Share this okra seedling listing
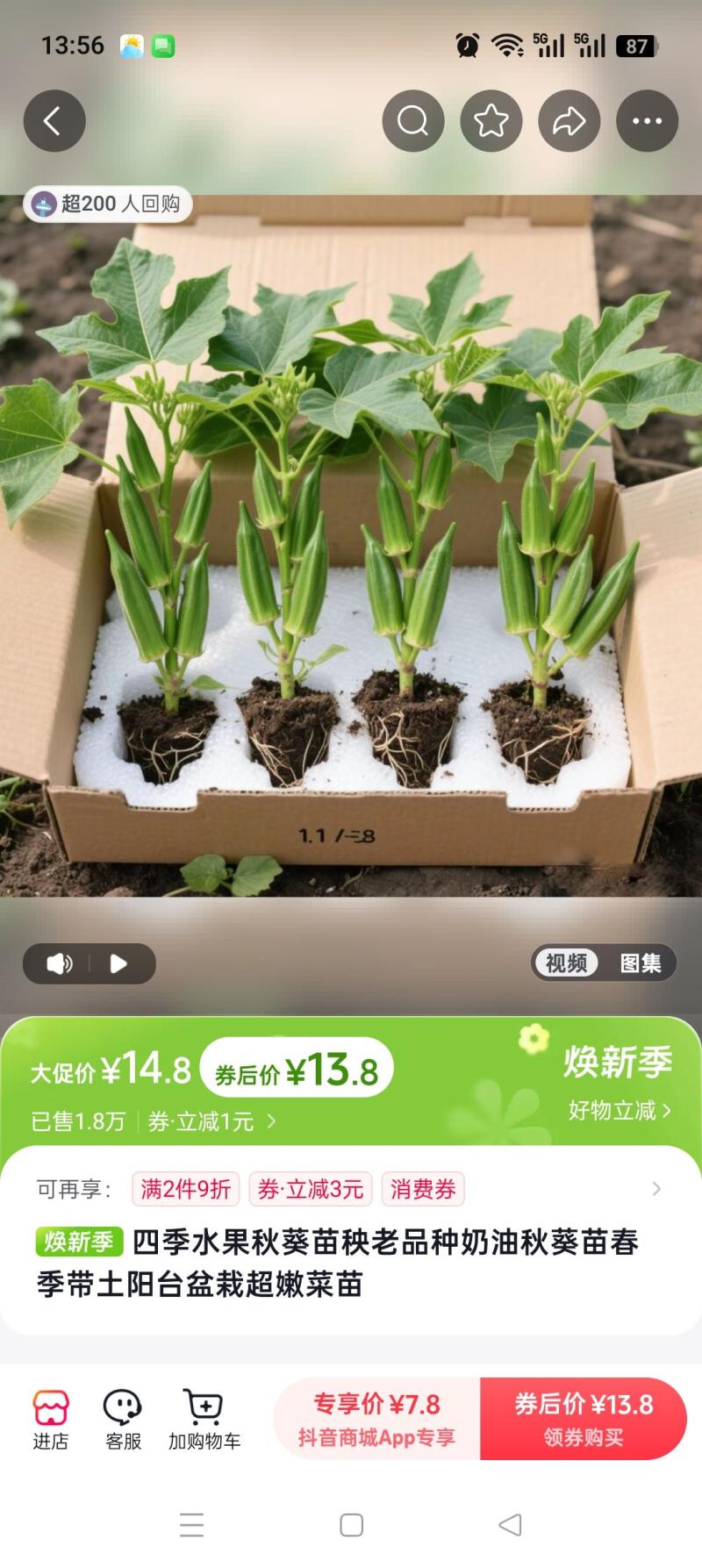 click(569, 121)
